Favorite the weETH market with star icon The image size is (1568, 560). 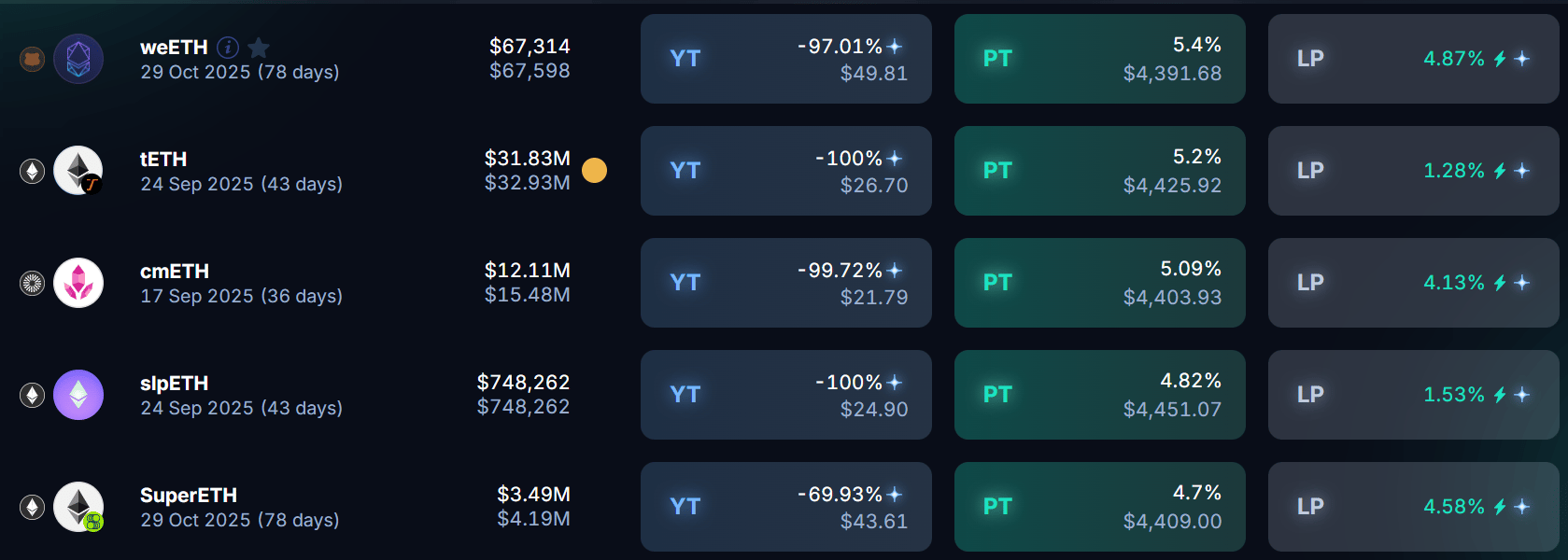tap(259, 48)
